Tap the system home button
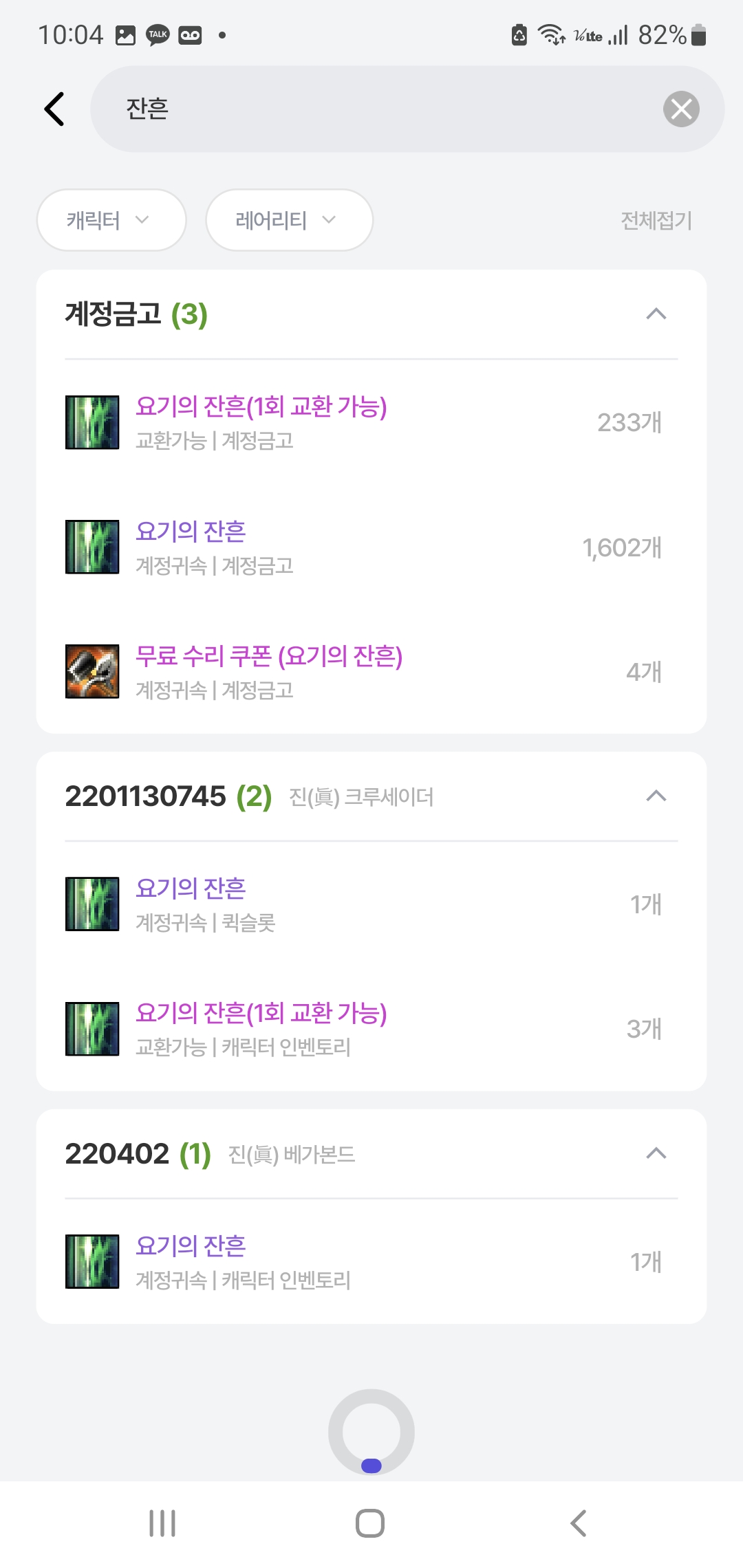The image size is (743, 1568). pos(370,1523)
